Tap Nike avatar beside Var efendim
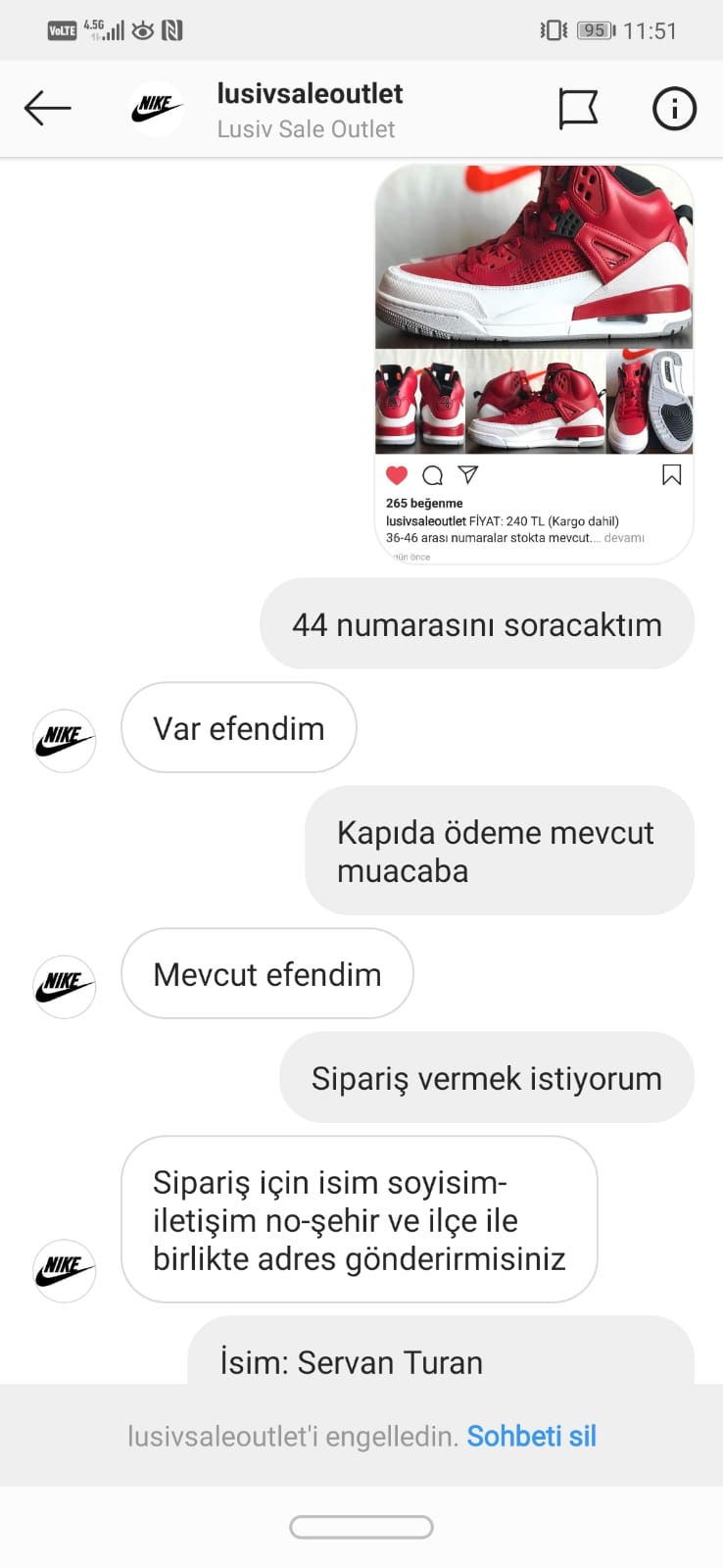Screen dimensions: 723x1568 pos(65,741)
